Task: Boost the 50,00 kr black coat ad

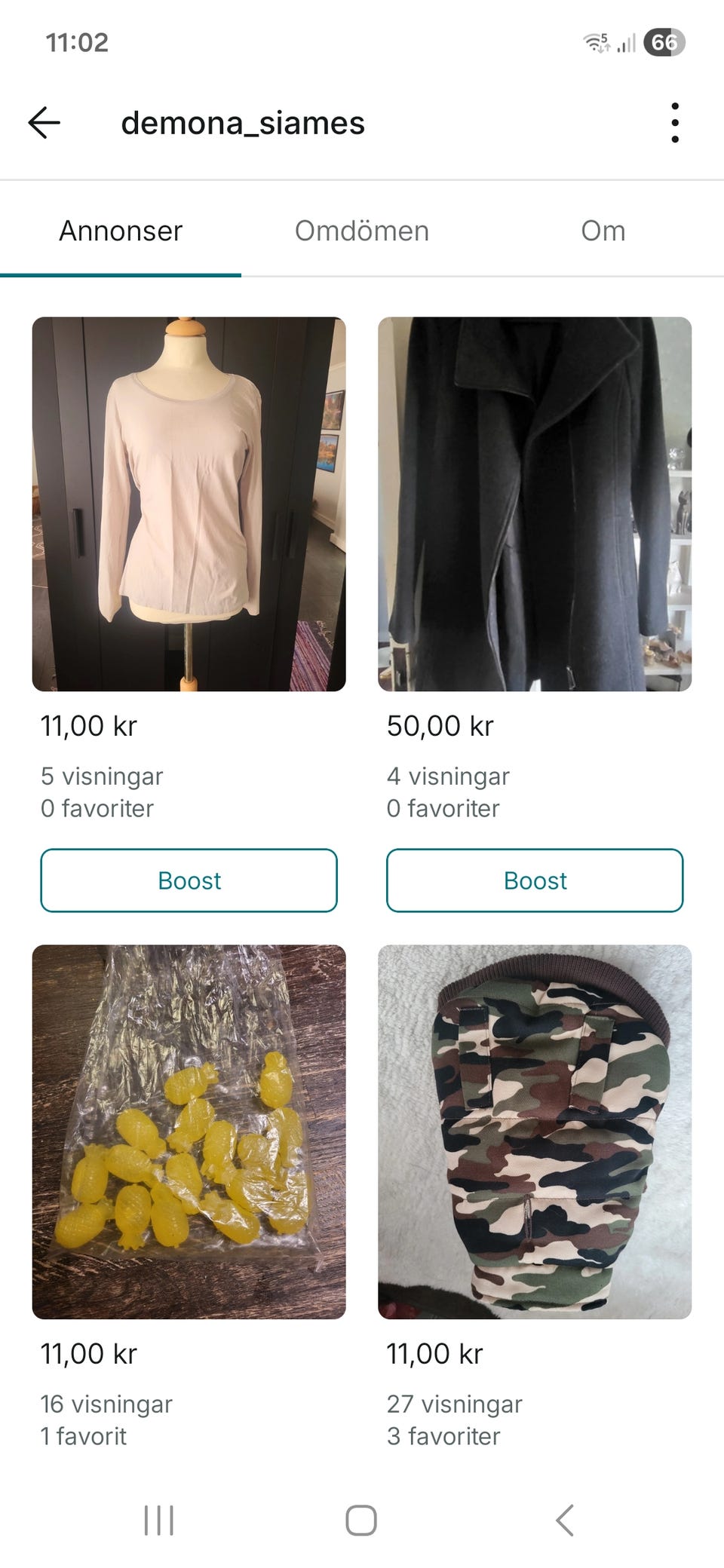Action: [x=535, y=880]
